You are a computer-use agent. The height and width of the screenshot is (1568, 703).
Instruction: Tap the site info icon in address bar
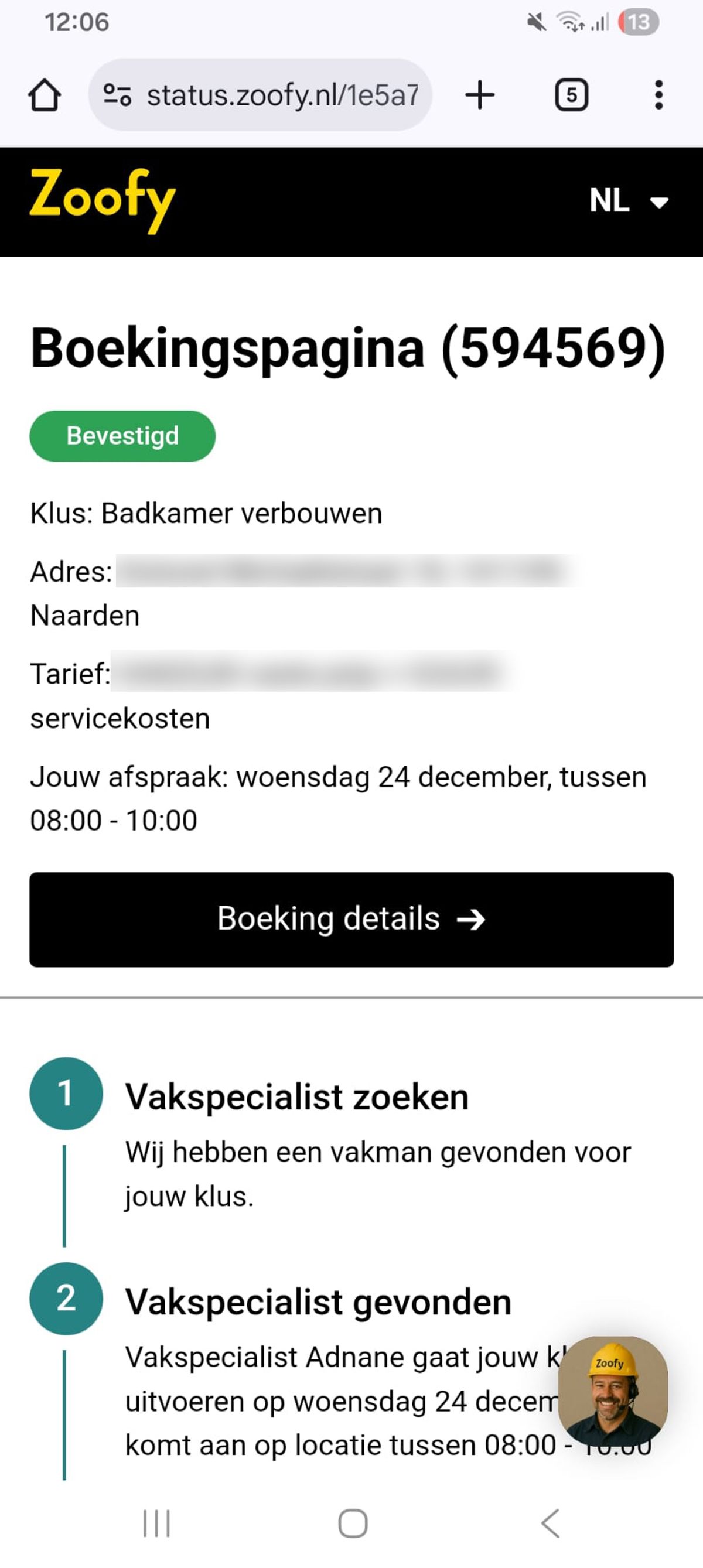tap(117, 95)
